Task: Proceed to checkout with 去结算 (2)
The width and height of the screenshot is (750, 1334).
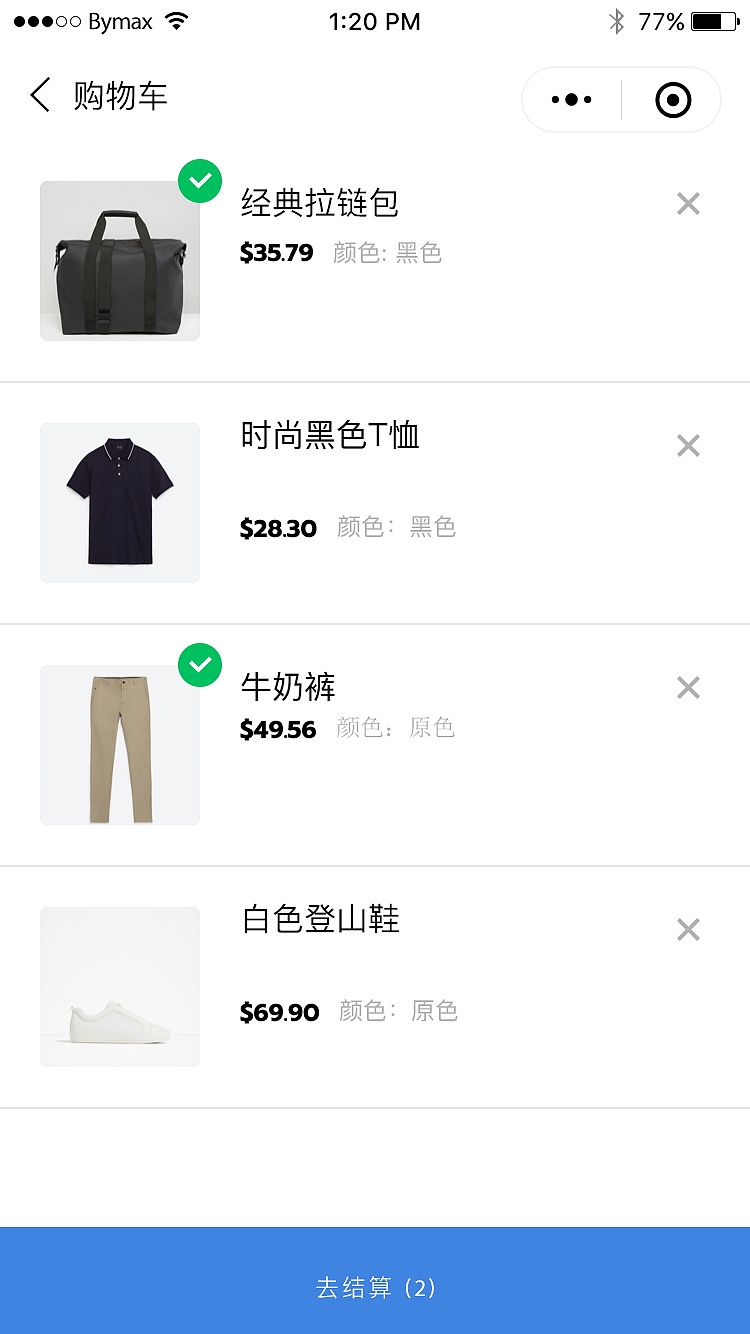Action: coord(375,1288)
